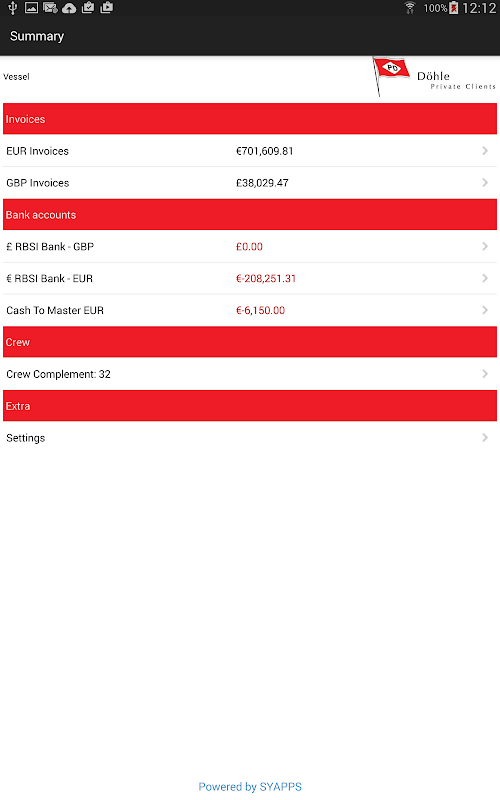Follow the Powered by SYAPPS link
Image resolution: width=500 pixels, height=800 pixels.
pyautogui.click(x=250, y=787)
